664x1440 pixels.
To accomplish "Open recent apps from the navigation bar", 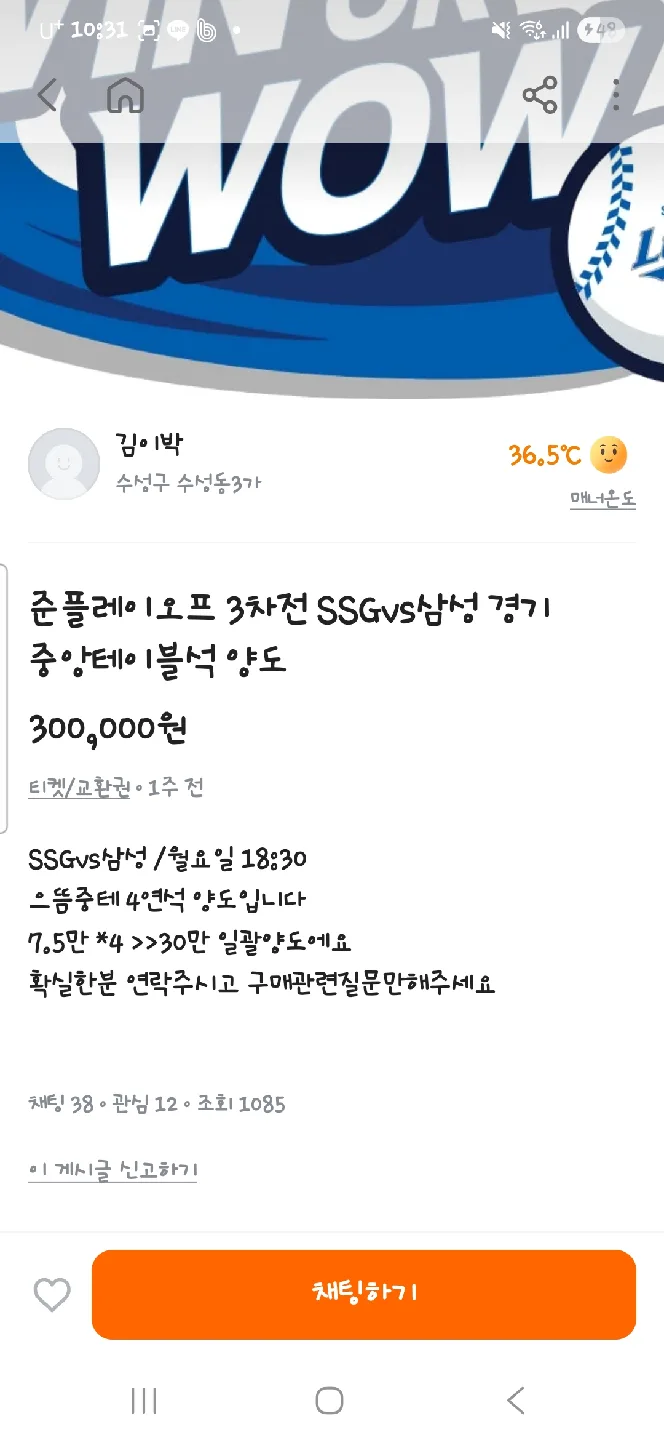I will point(144,1400).
